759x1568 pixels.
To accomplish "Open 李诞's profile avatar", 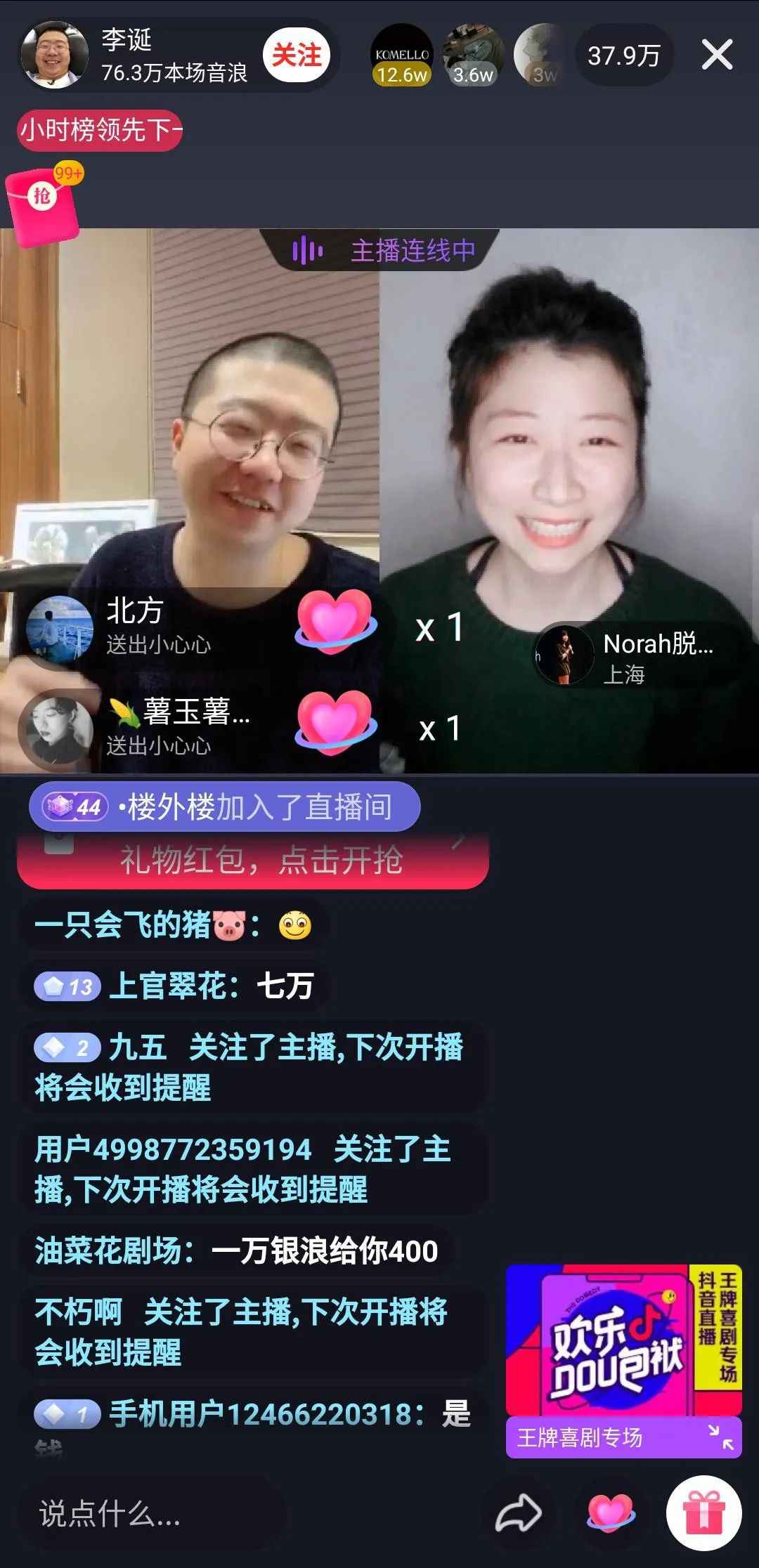I will (x=56, y=53).
